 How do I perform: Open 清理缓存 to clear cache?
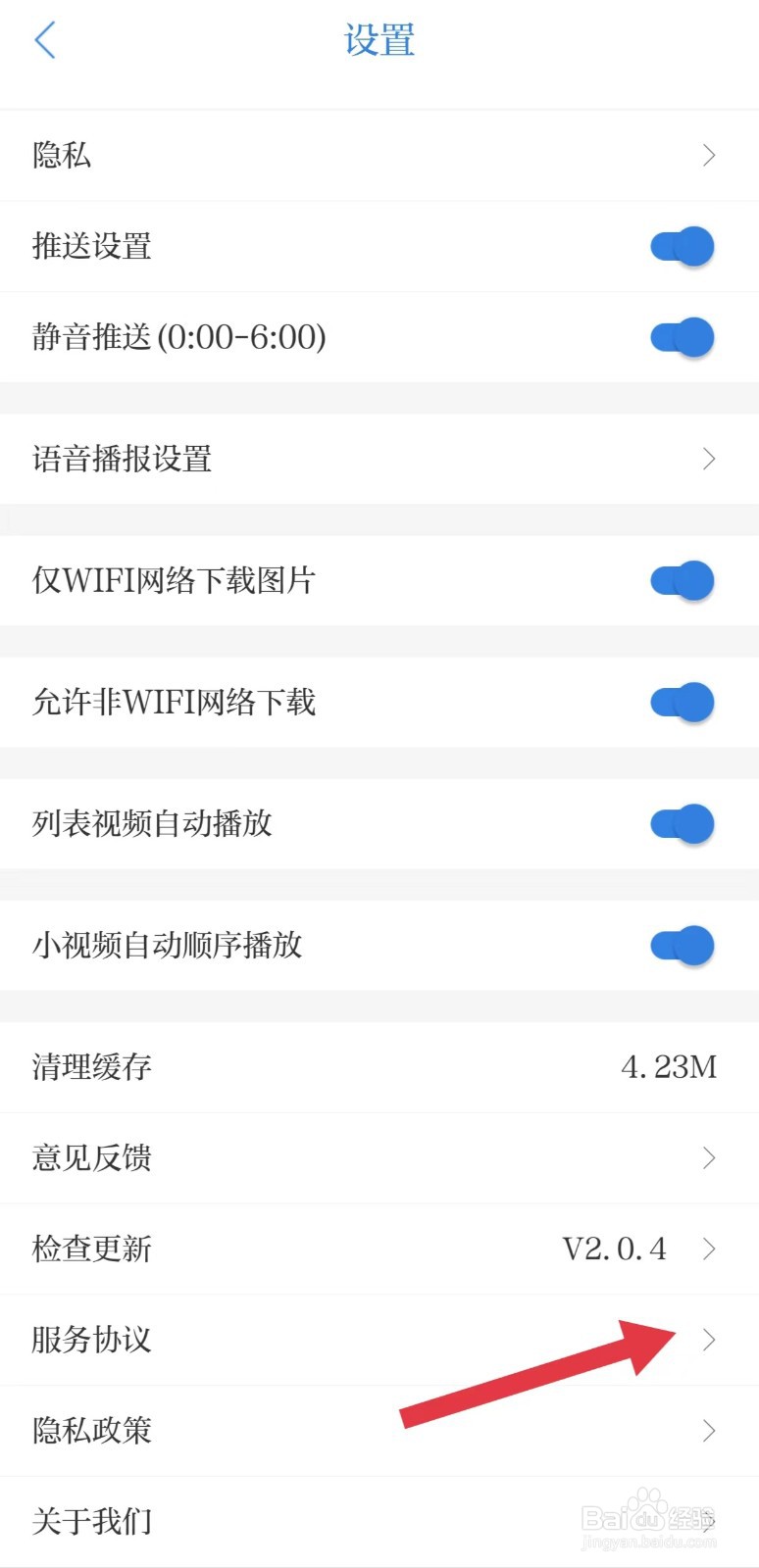point(379,1067)
